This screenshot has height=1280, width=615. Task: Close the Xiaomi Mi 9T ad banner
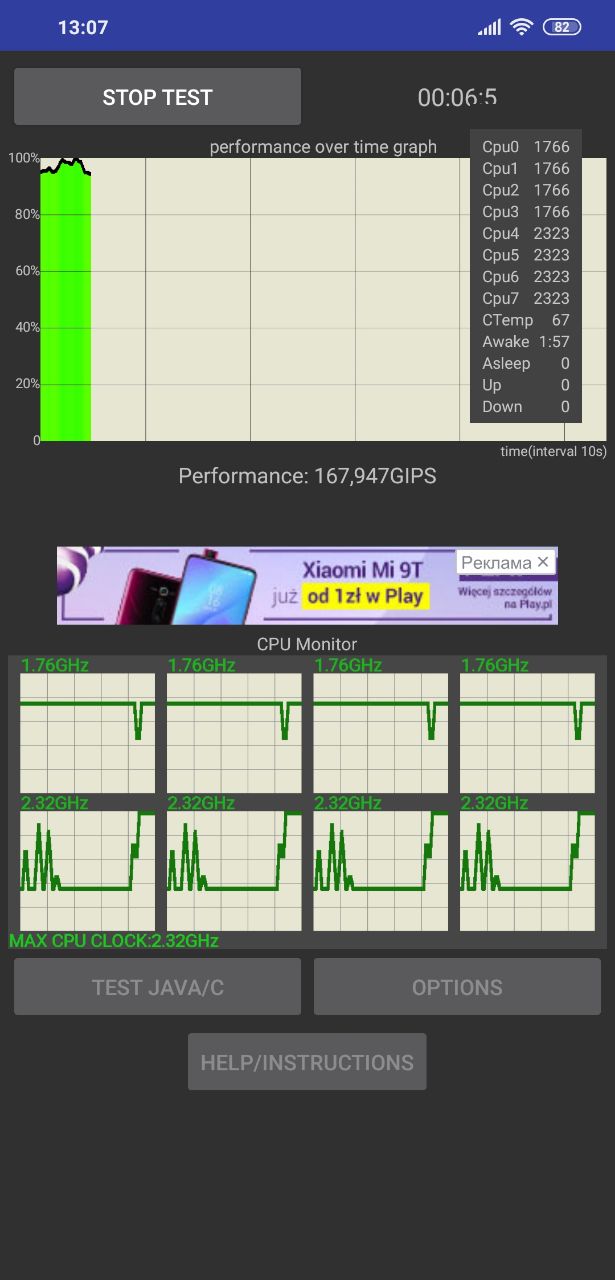(x=543, y=562)
